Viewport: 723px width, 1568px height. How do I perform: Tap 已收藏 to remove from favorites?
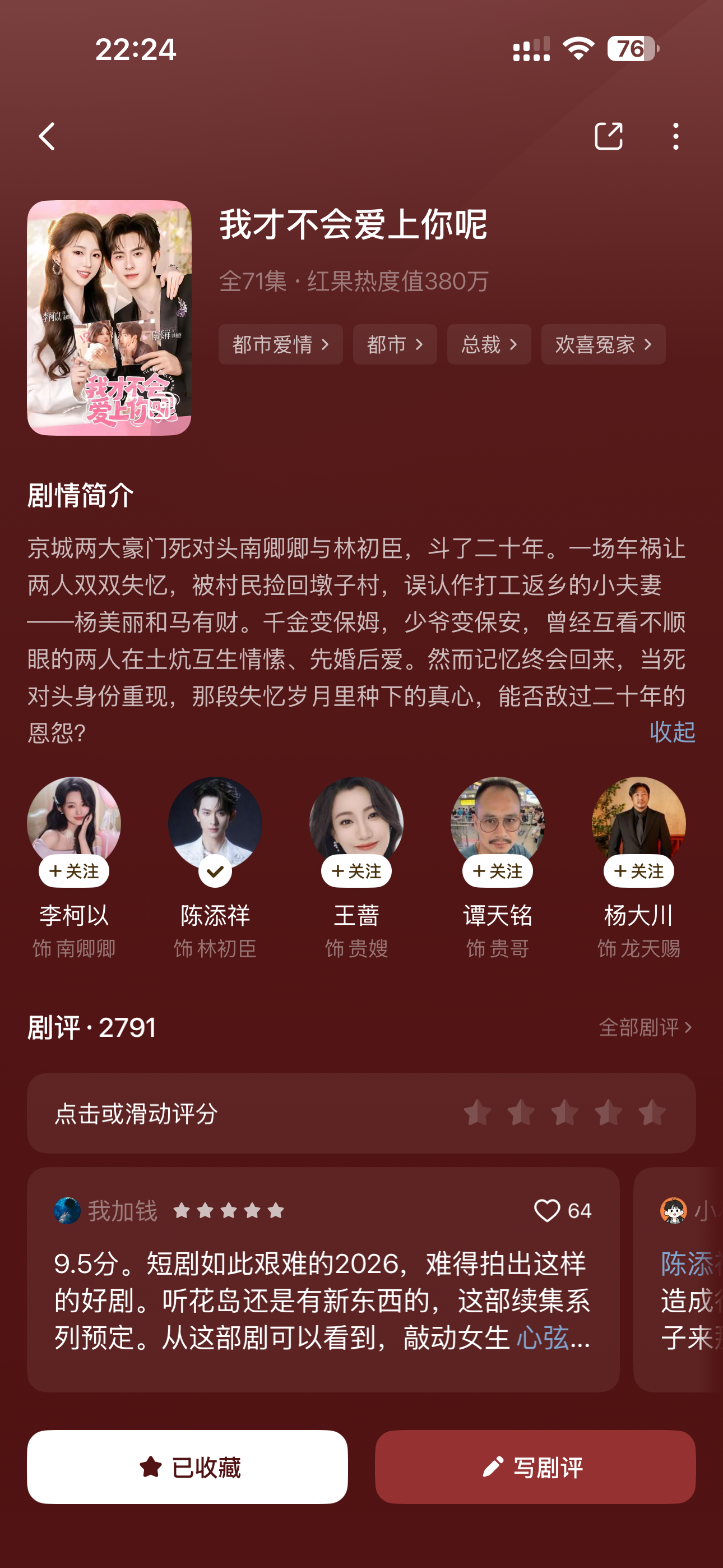click(x=187, y=1467)
